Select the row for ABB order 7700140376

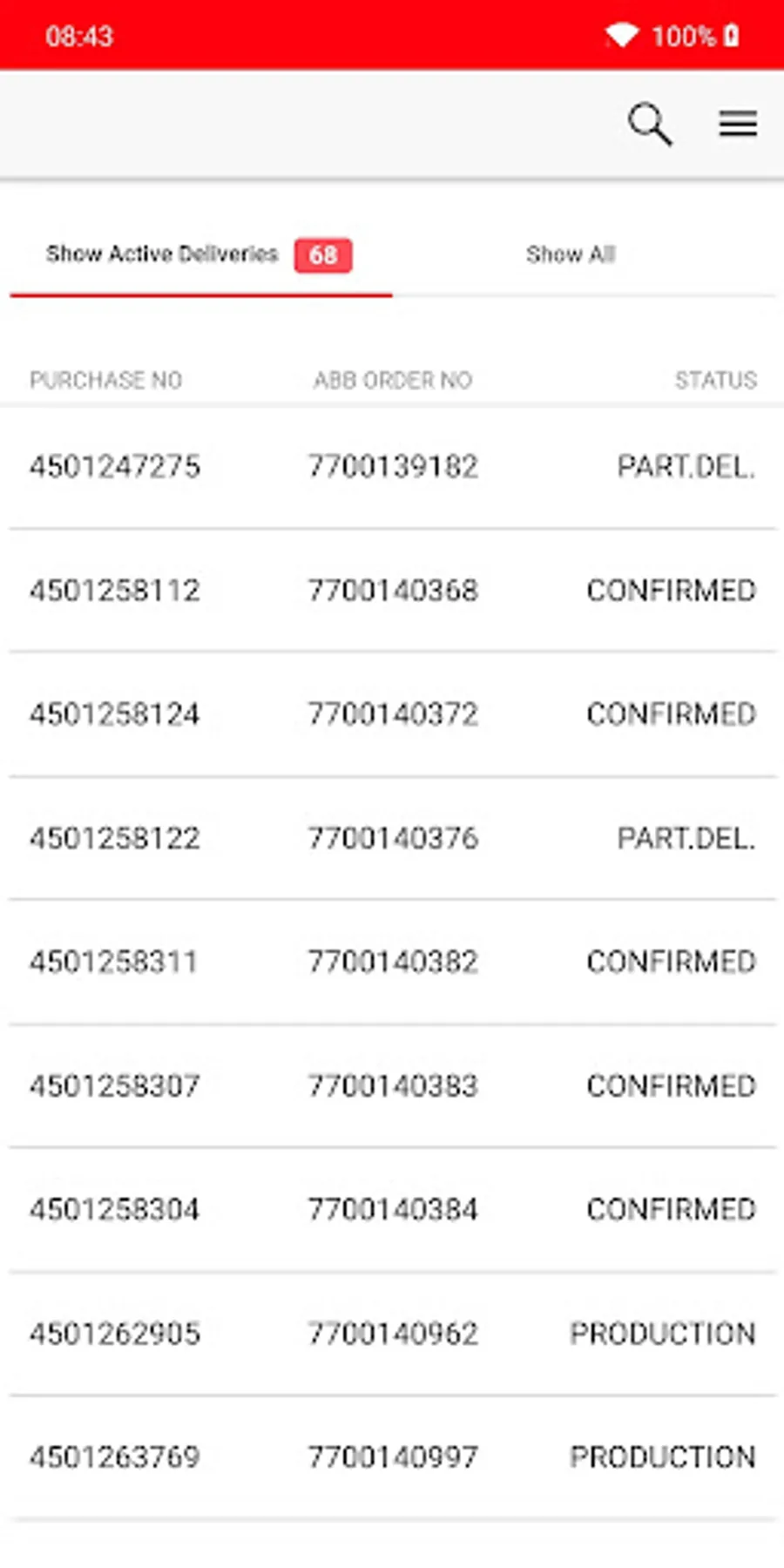pyautogui.click(x=392, y=838)
